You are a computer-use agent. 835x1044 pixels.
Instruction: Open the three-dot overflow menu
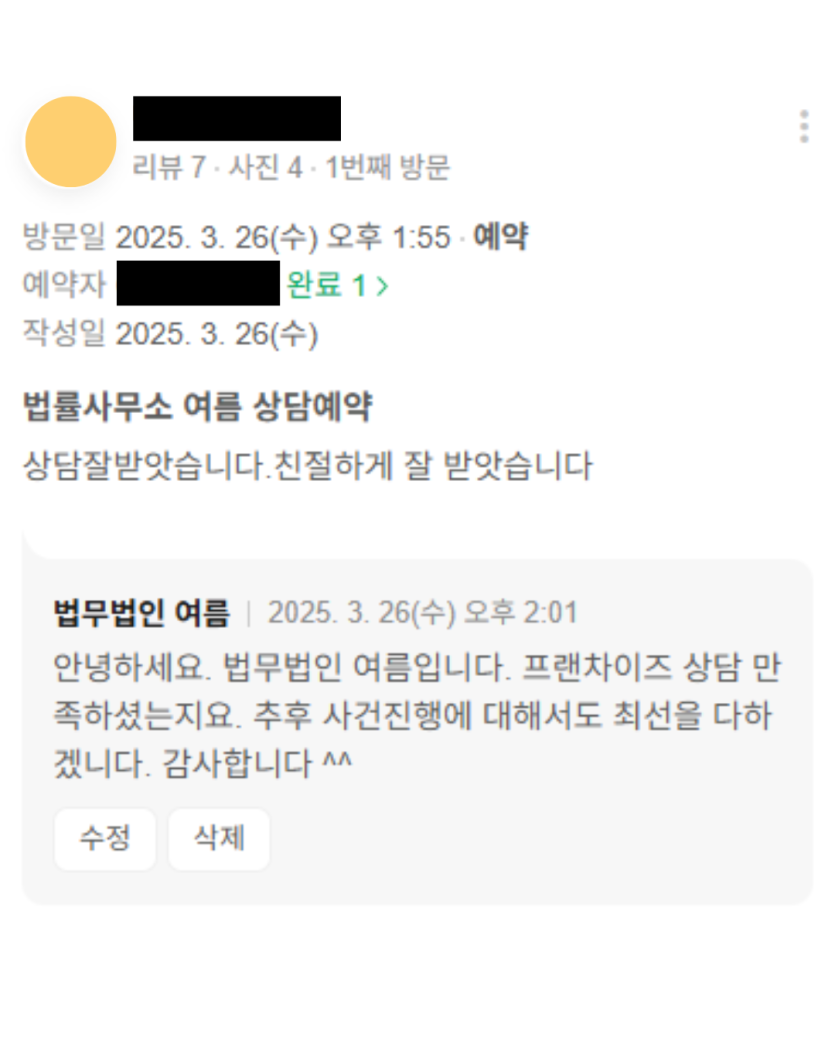pos(804,127)
